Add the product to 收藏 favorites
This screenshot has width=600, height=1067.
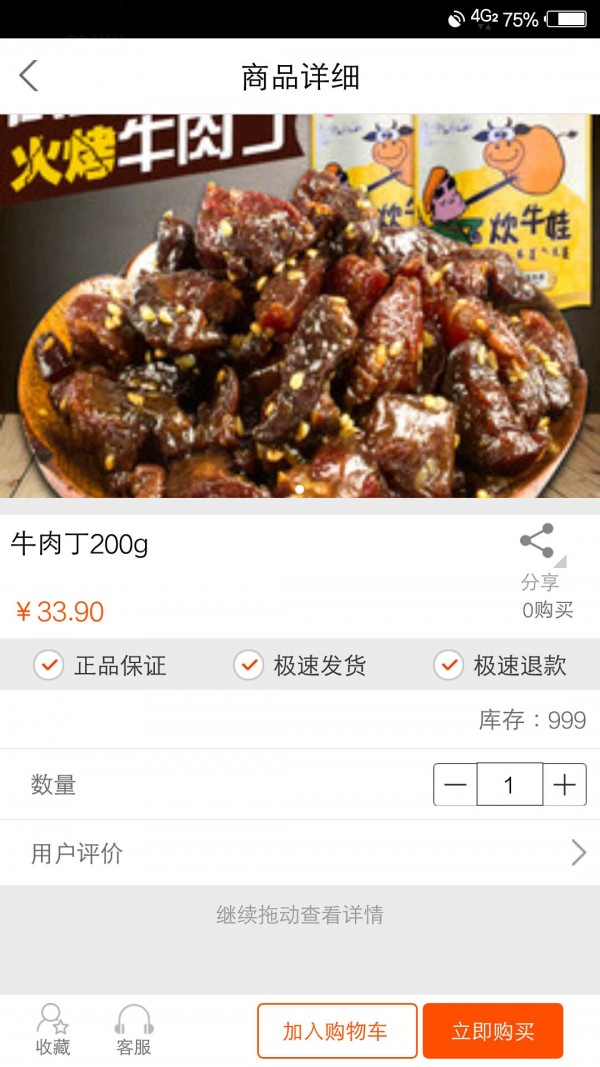(53, 1029)
